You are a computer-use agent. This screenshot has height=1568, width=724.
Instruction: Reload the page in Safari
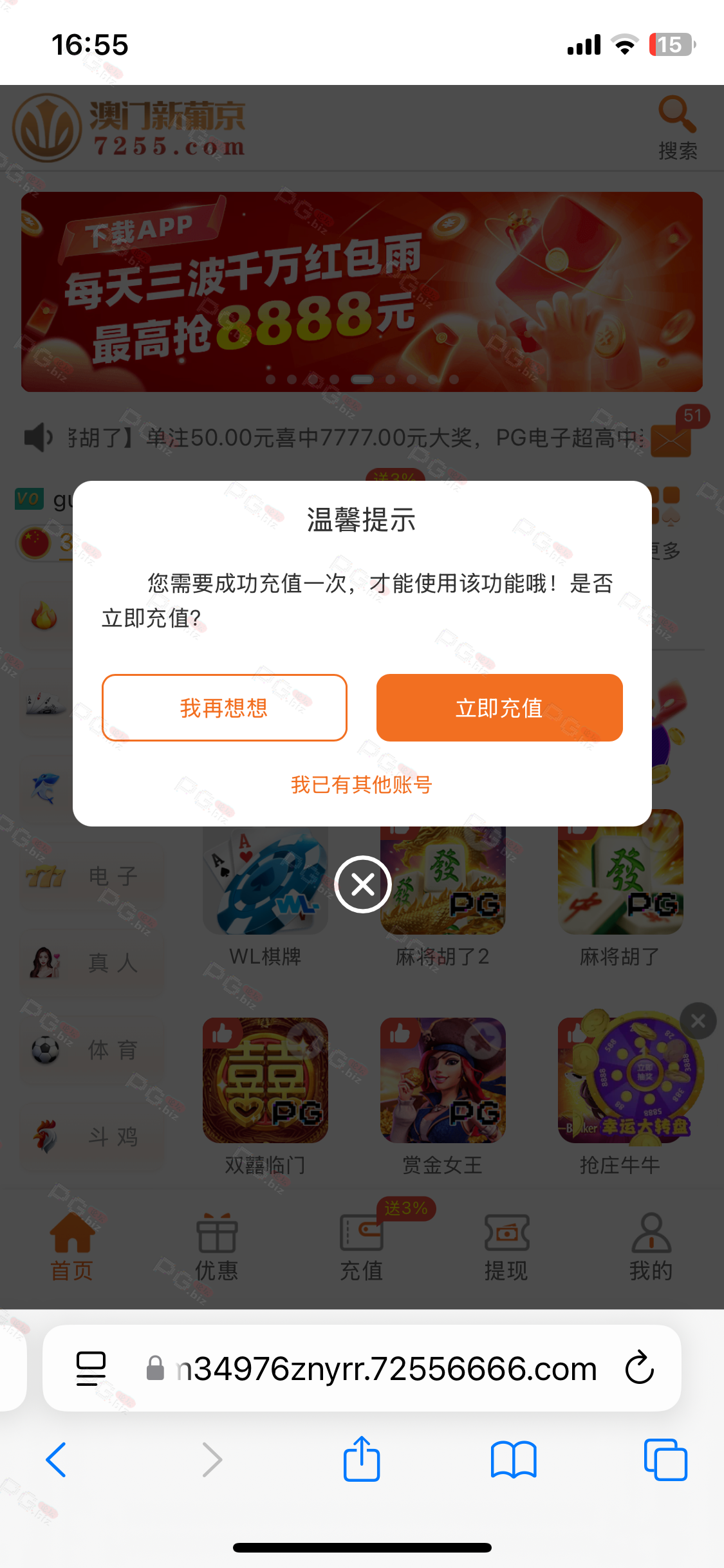pyautogui.click(x=640, y=1368)
